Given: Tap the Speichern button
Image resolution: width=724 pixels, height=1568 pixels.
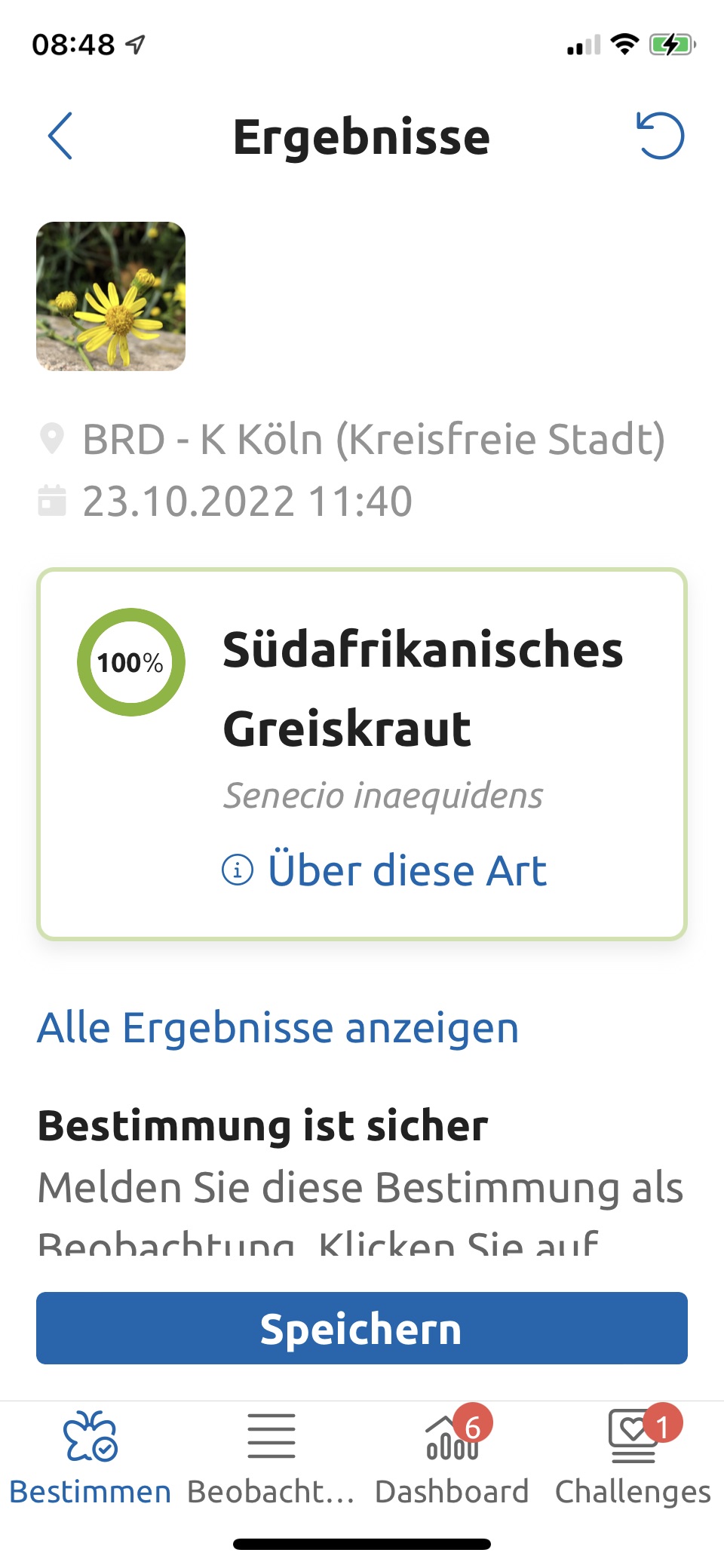Looking at the screenshot, I should point(362,1328).
